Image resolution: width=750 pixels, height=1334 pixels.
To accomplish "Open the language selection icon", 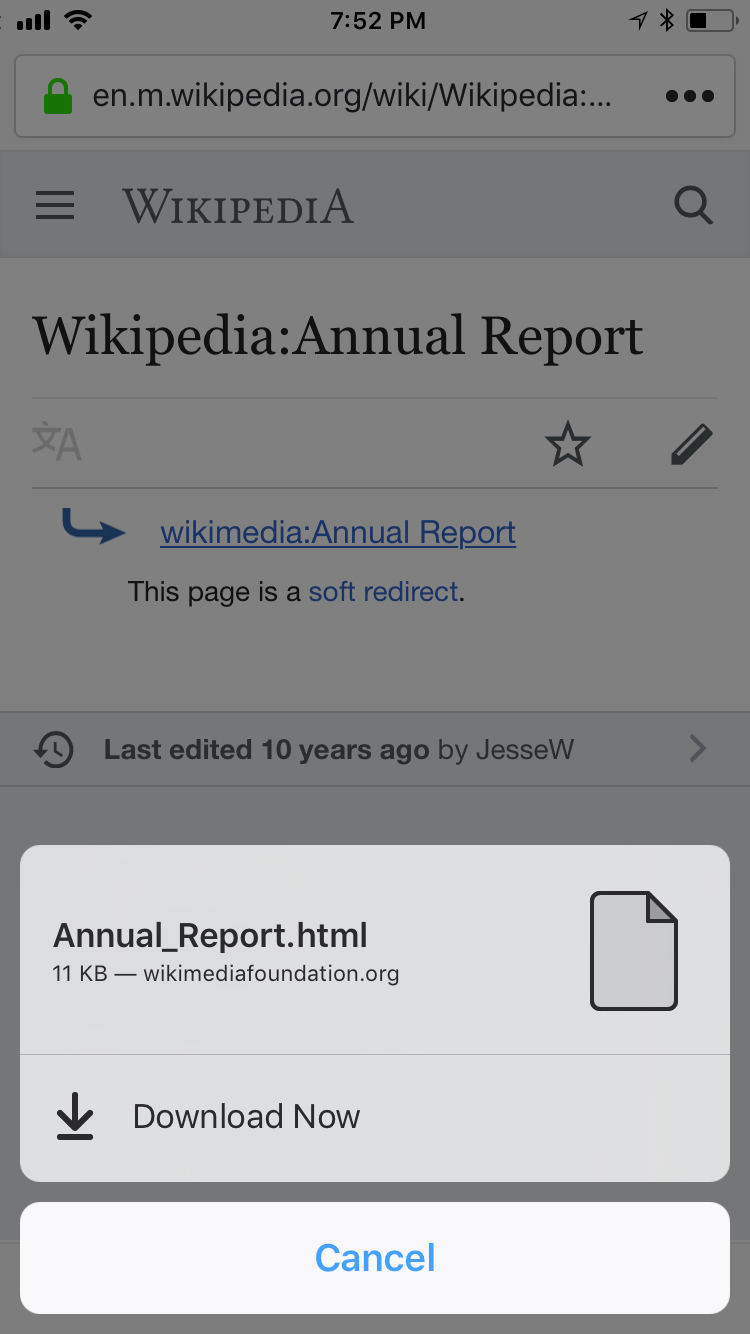I will 57,442.
